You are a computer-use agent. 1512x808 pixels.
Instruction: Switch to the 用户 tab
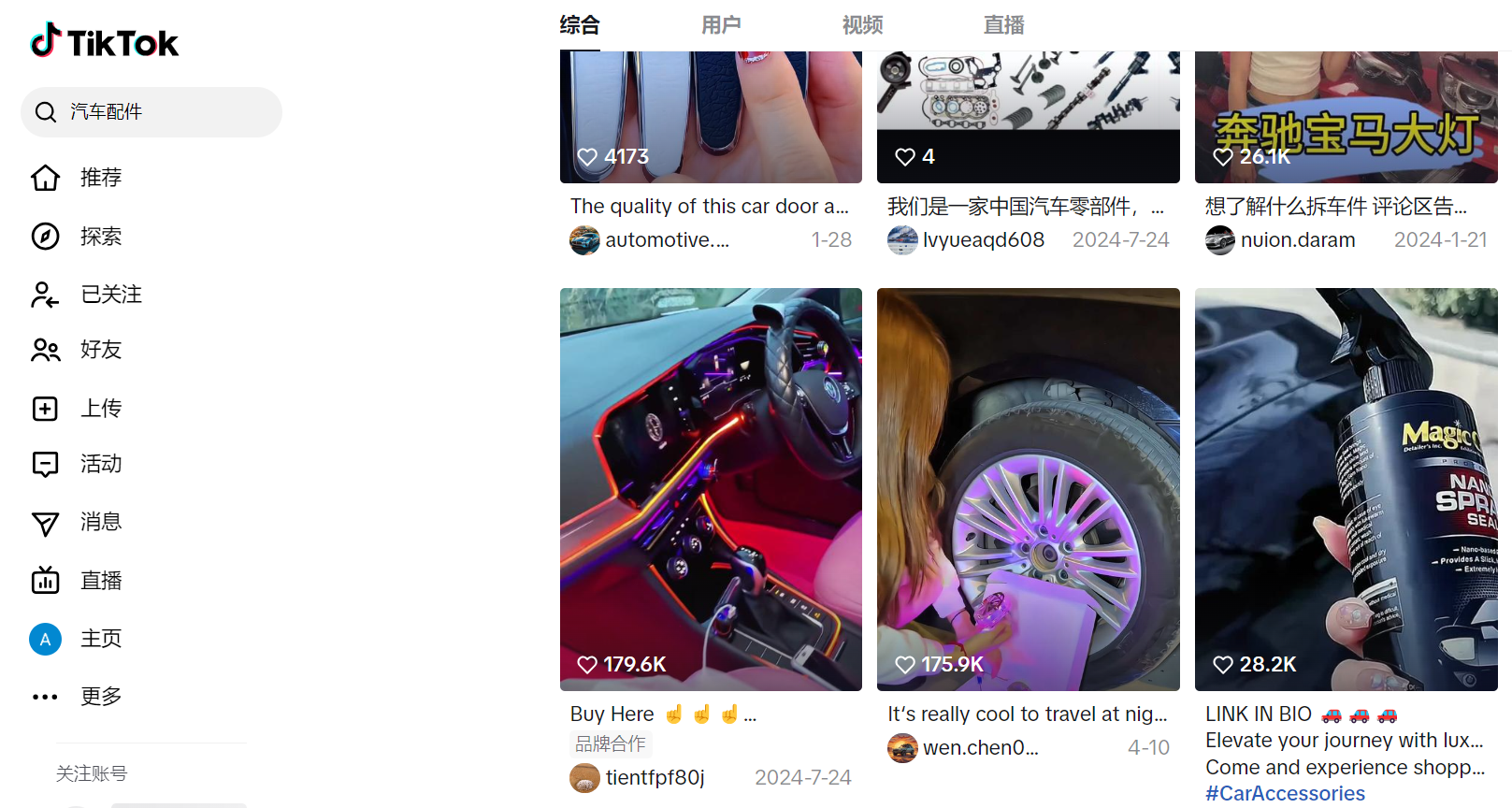pyautogui.click(x=721, y=25)
